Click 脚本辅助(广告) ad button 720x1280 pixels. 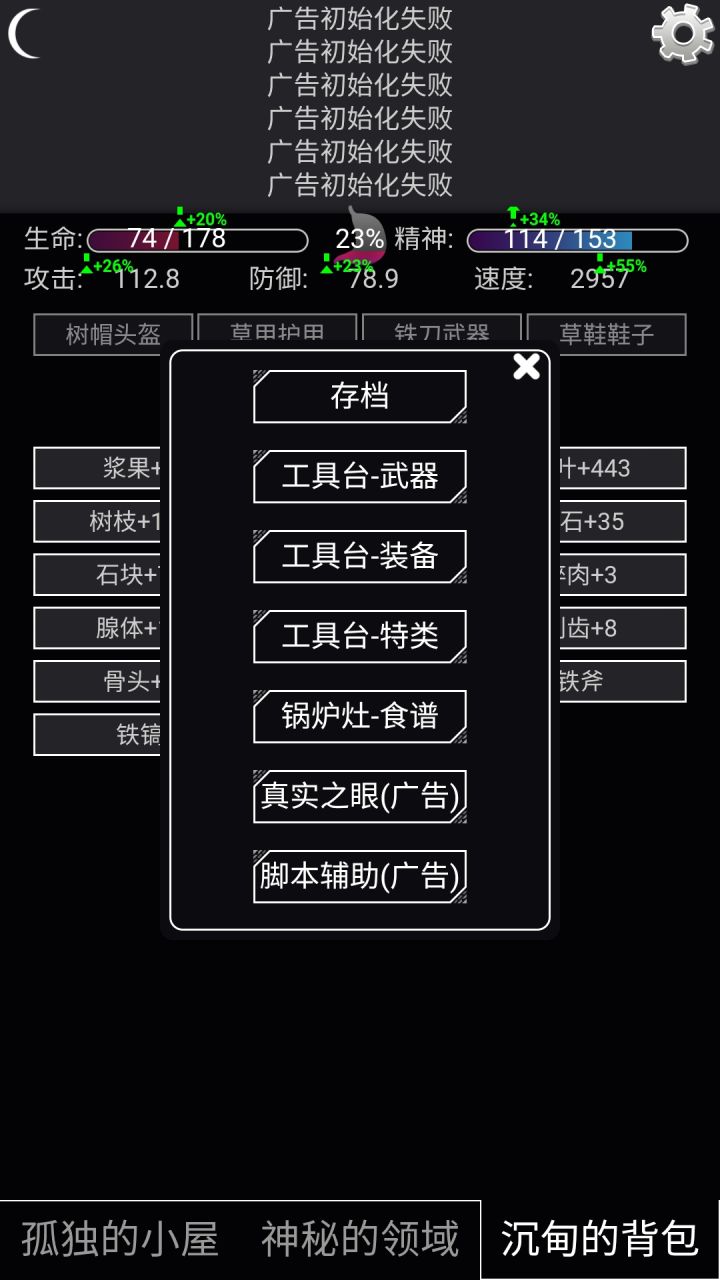(359, 874)
